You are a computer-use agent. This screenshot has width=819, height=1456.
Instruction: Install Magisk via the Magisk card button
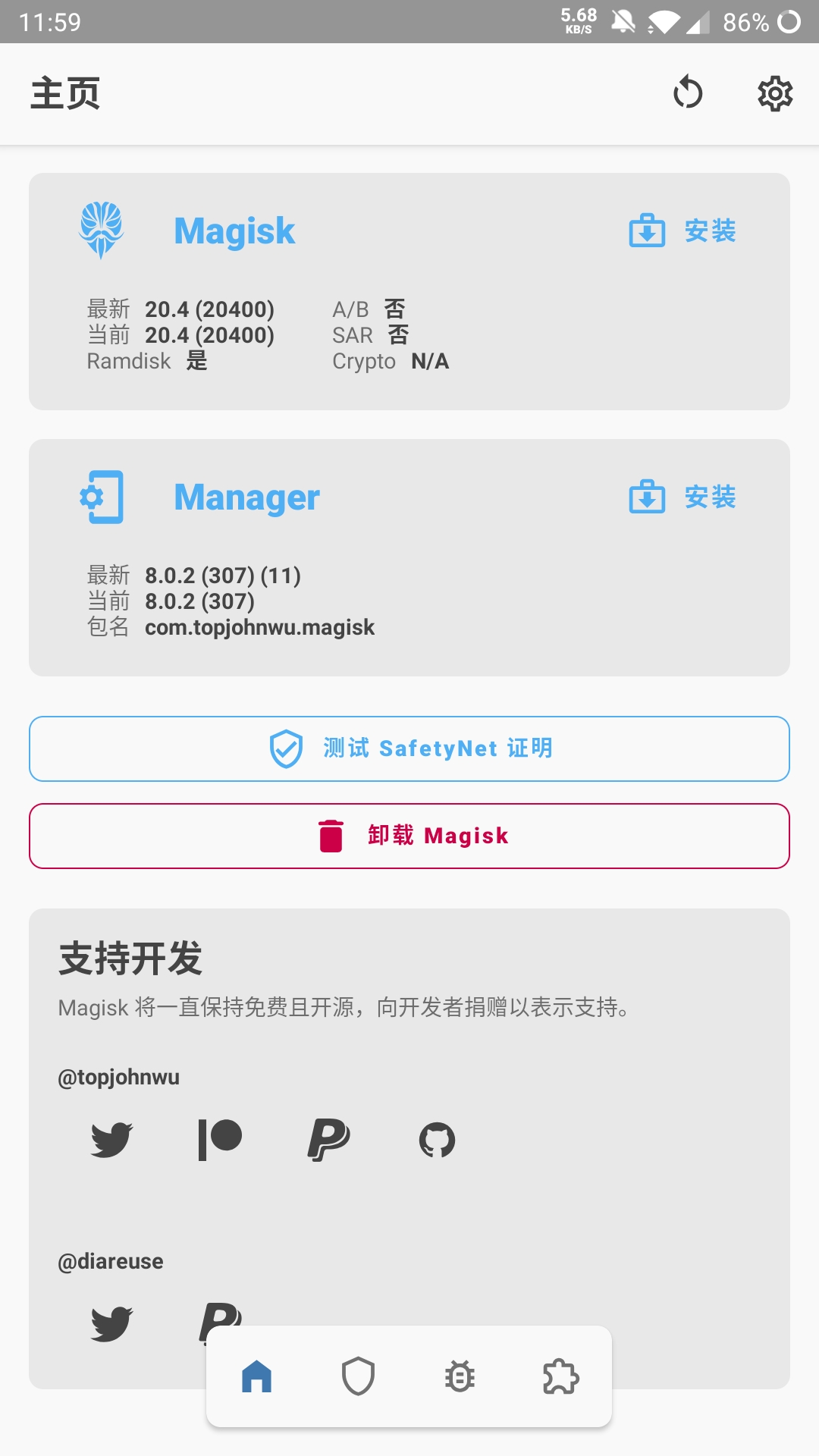pos(682,231)
